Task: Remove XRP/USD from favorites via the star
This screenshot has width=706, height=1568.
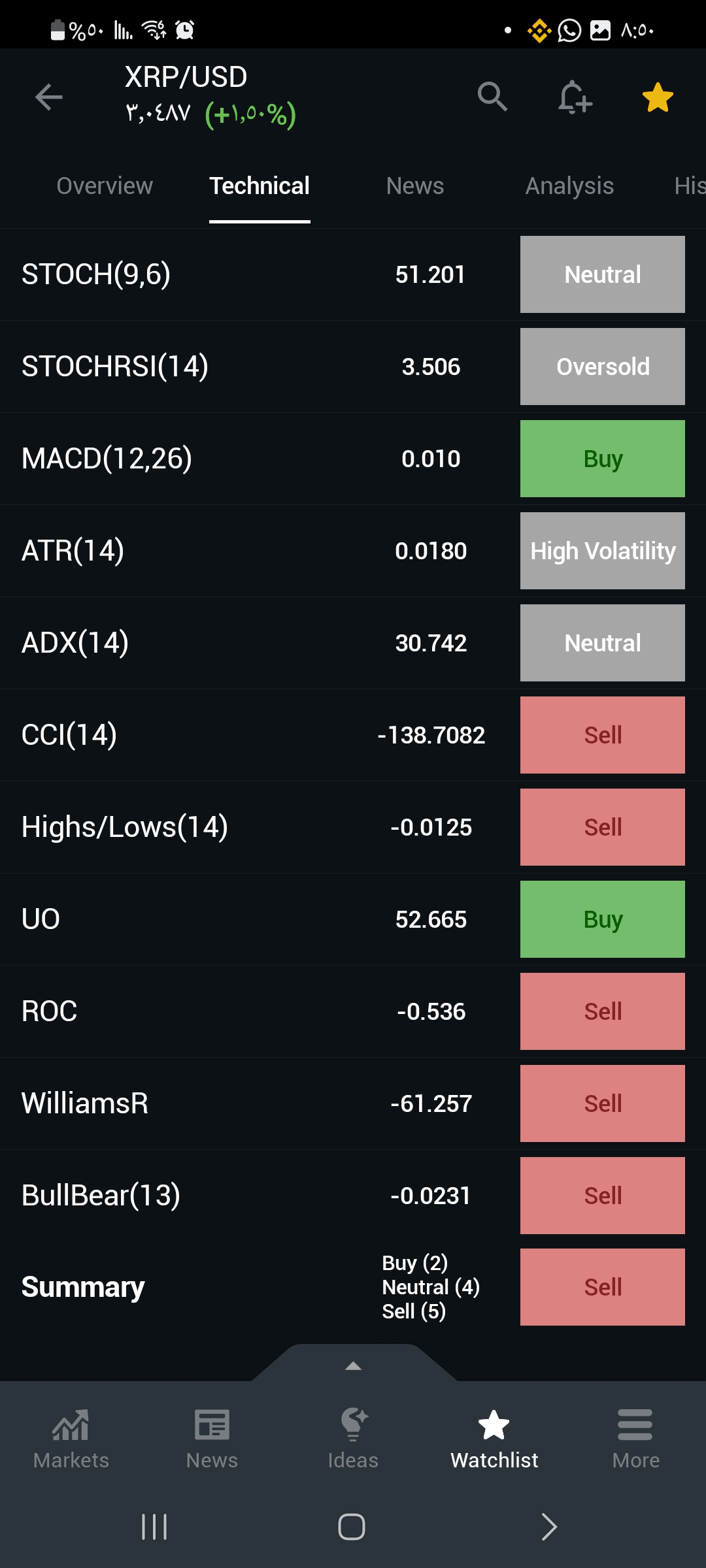Action: pos(658,97)
